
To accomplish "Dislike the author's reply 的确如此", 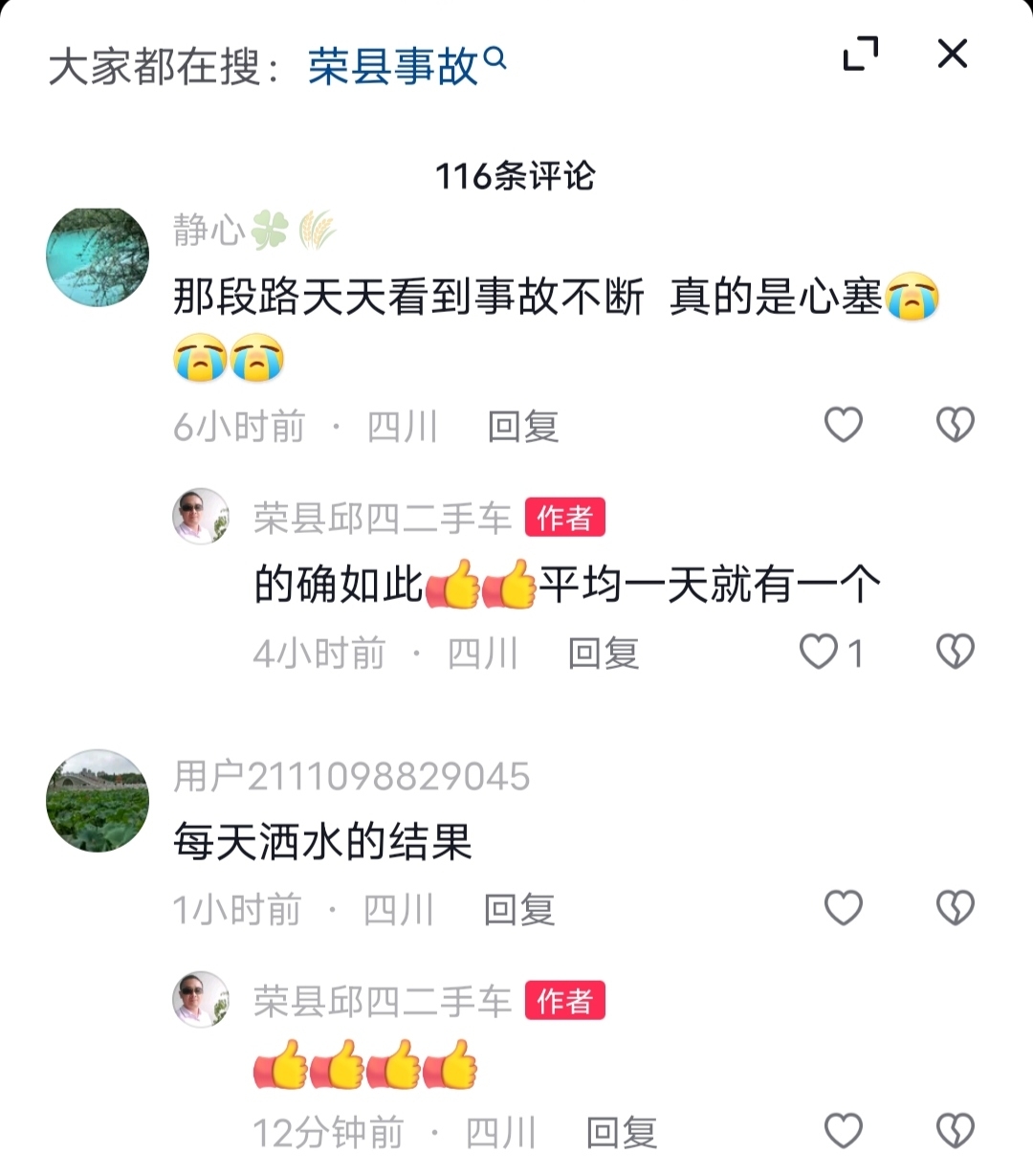I will [x=955, y=653].
